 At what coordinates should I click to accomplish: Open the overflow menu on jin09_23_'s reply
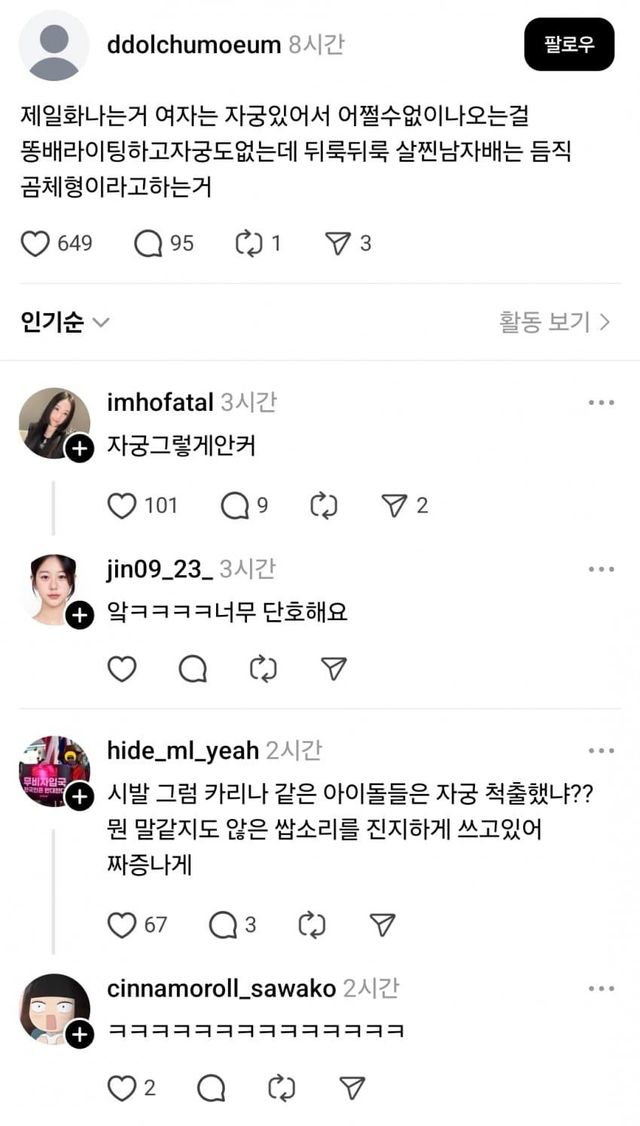coord(601,568)
